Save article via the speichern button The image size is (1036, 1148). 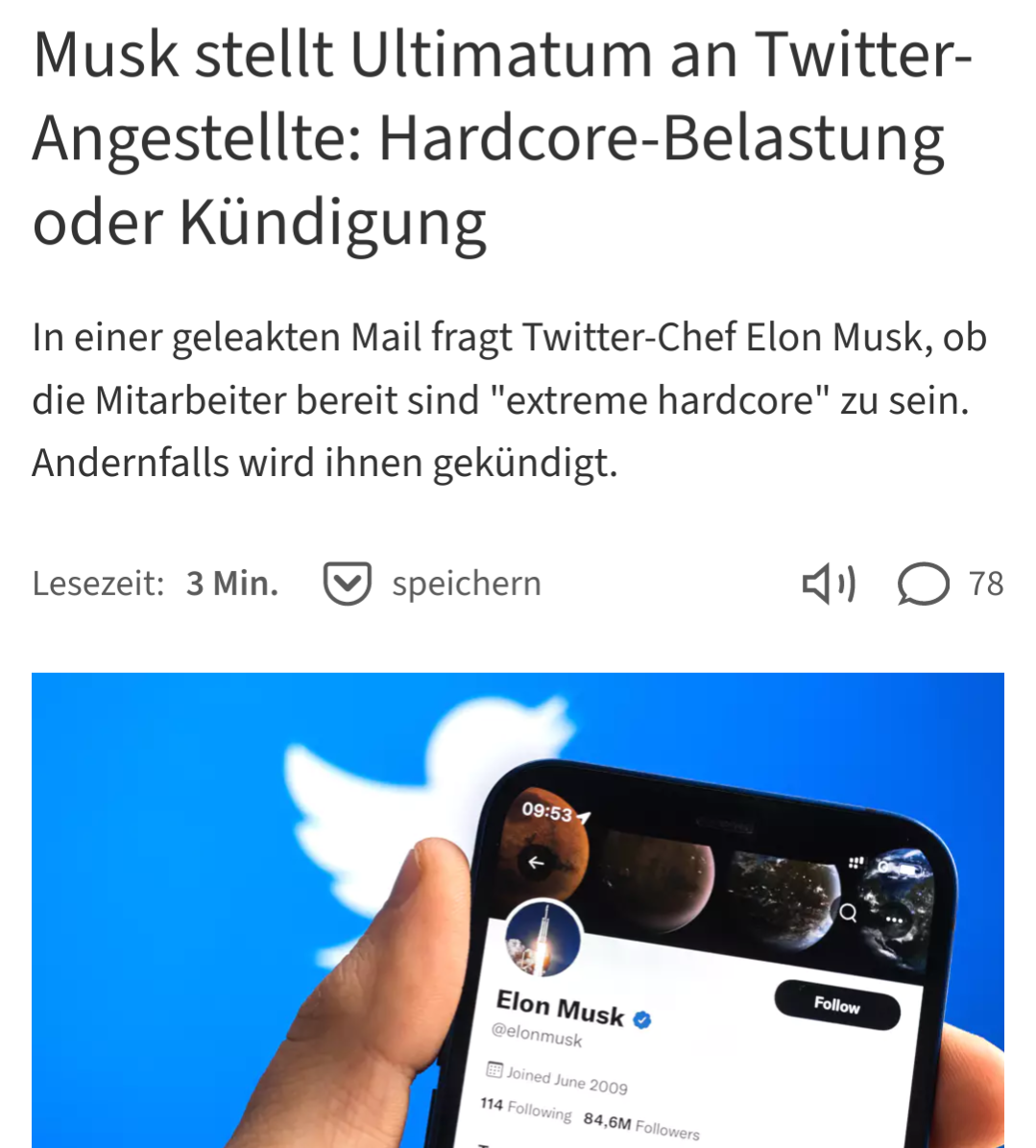(x=432, y=584)
